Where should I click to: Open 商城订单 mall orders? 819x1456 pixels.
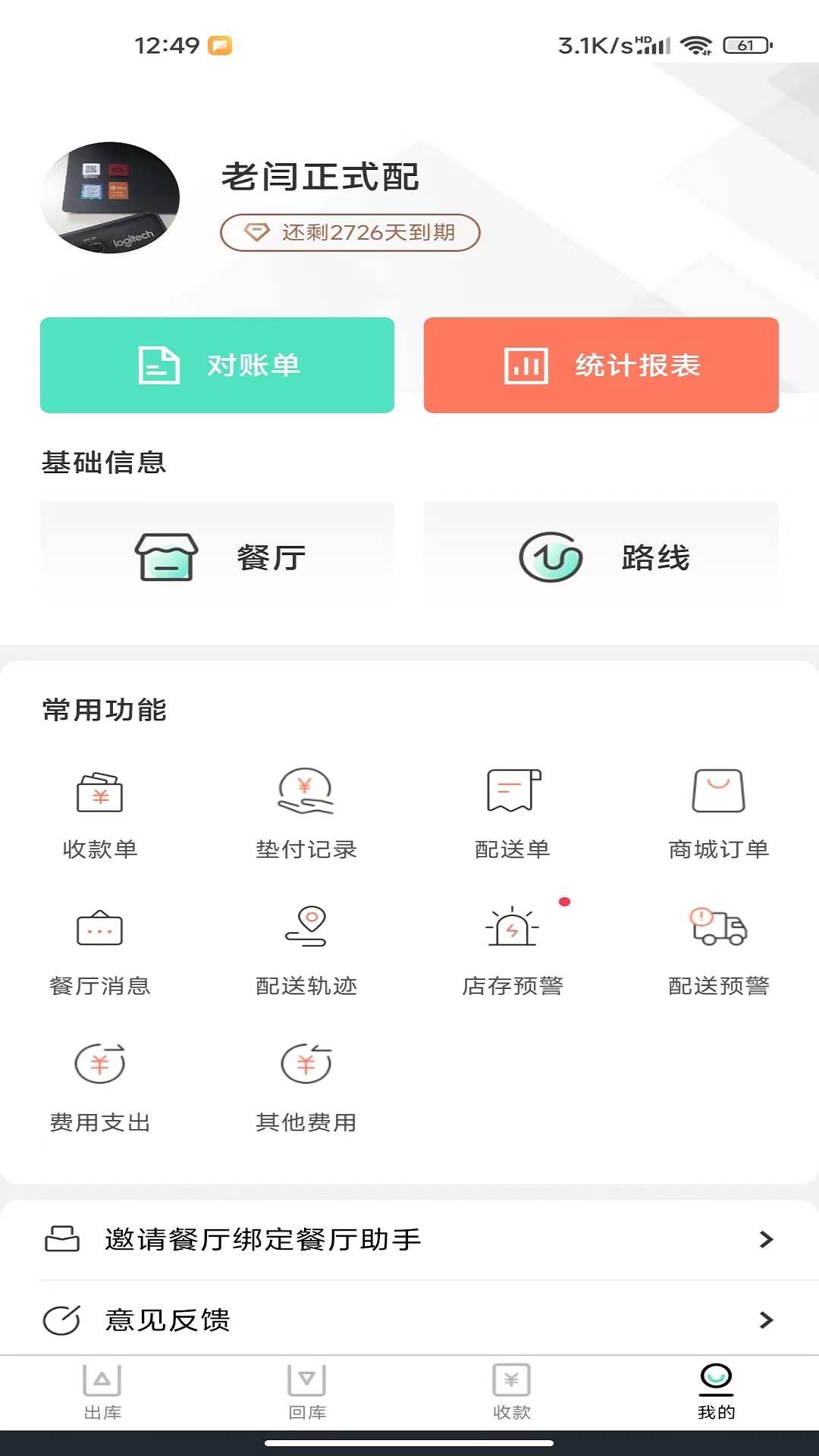pyautogui.click(x=718, y=813)
